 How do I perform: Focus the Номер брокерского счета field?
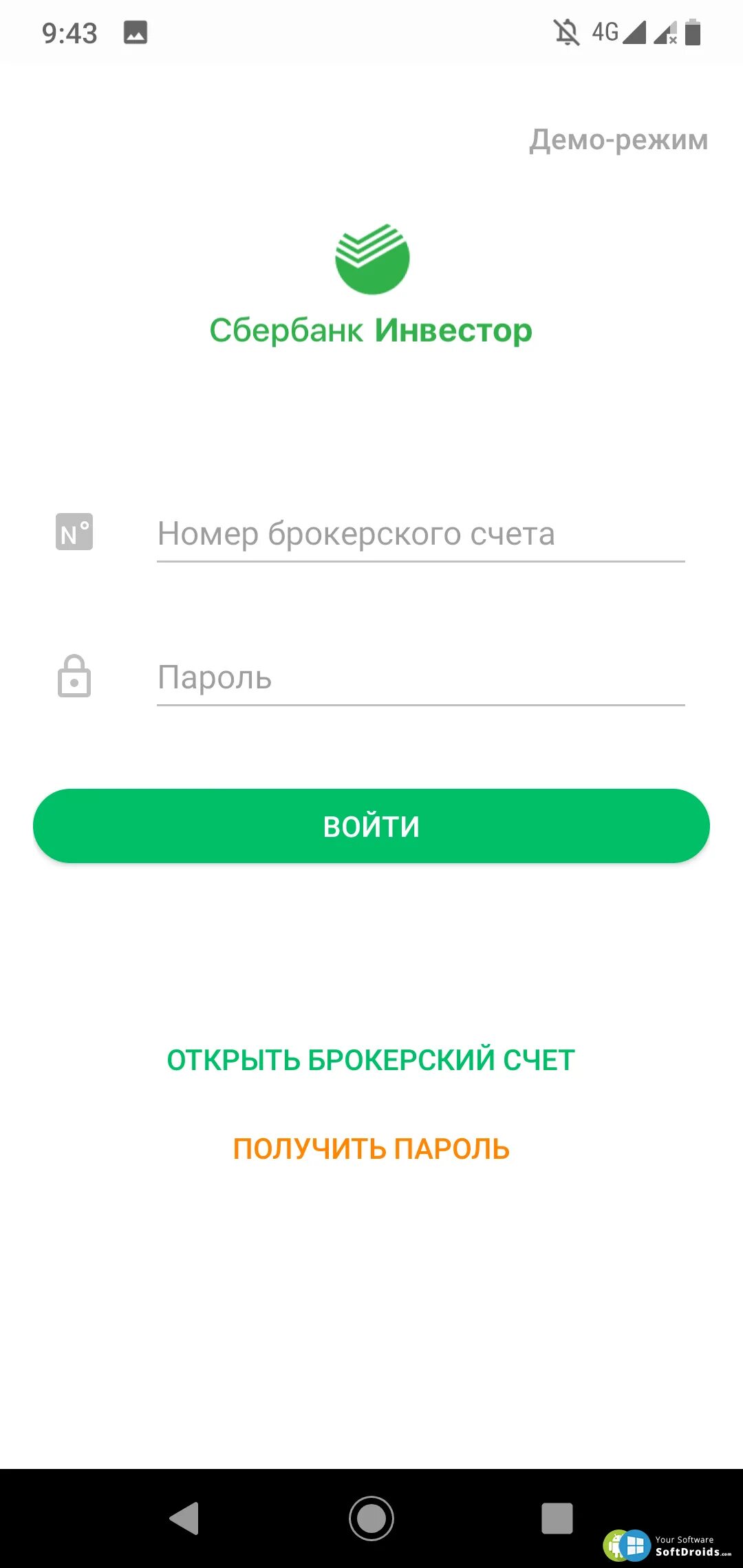pyautogui.click(x=421, y=534)
